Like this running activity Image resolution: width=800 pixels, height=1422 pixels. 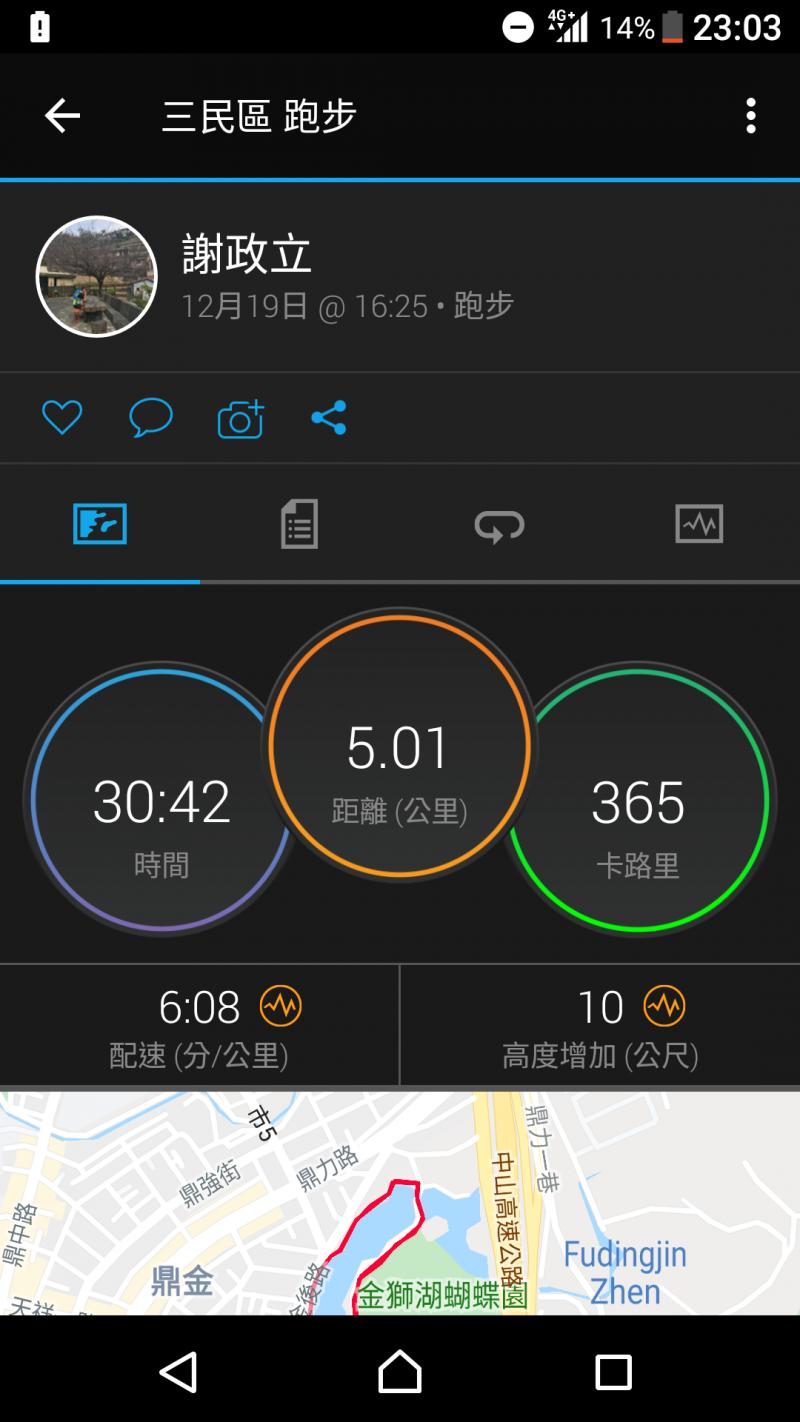point(62,417)
